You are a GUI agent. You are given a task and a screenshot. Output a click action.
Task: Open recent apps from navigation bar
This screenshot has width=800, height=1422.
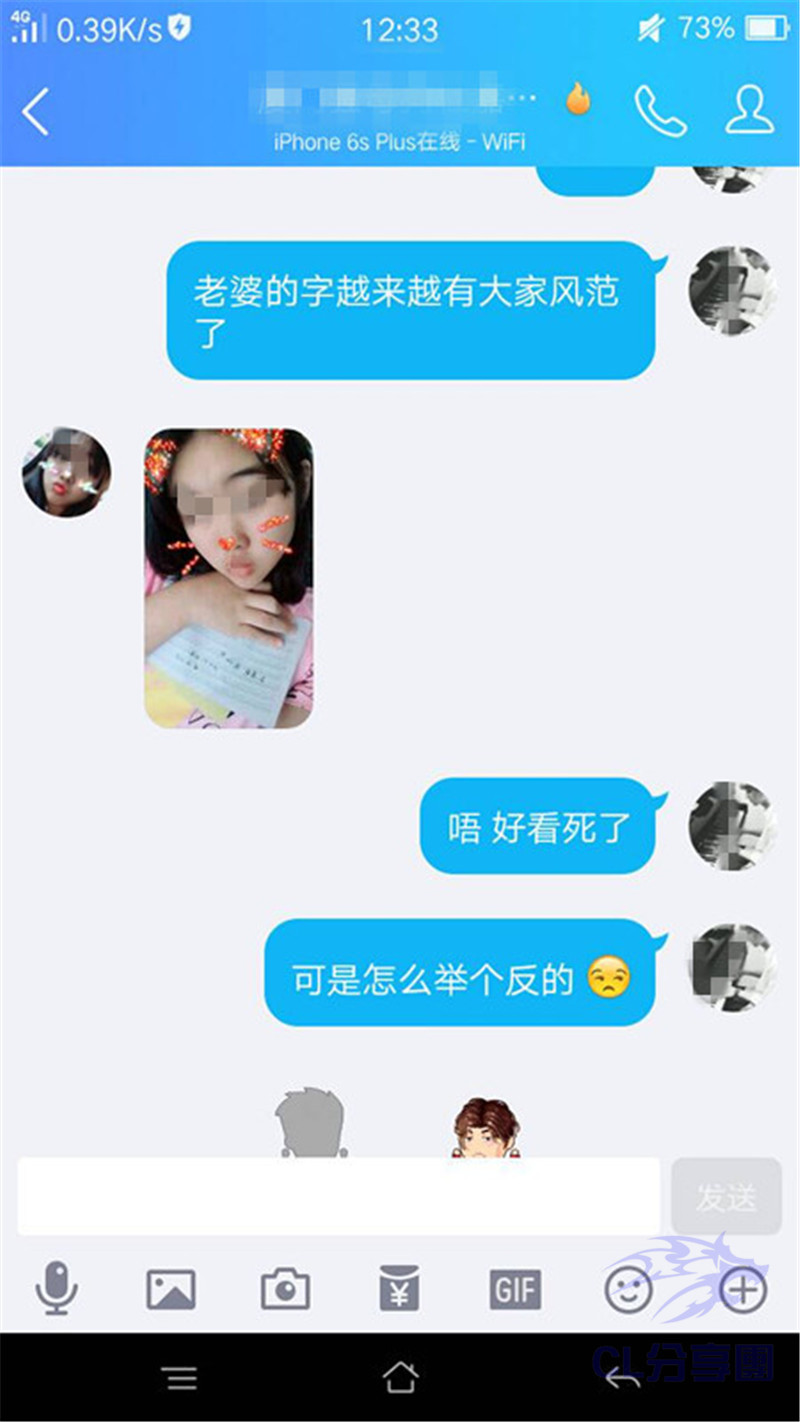tap(181, 1379)
